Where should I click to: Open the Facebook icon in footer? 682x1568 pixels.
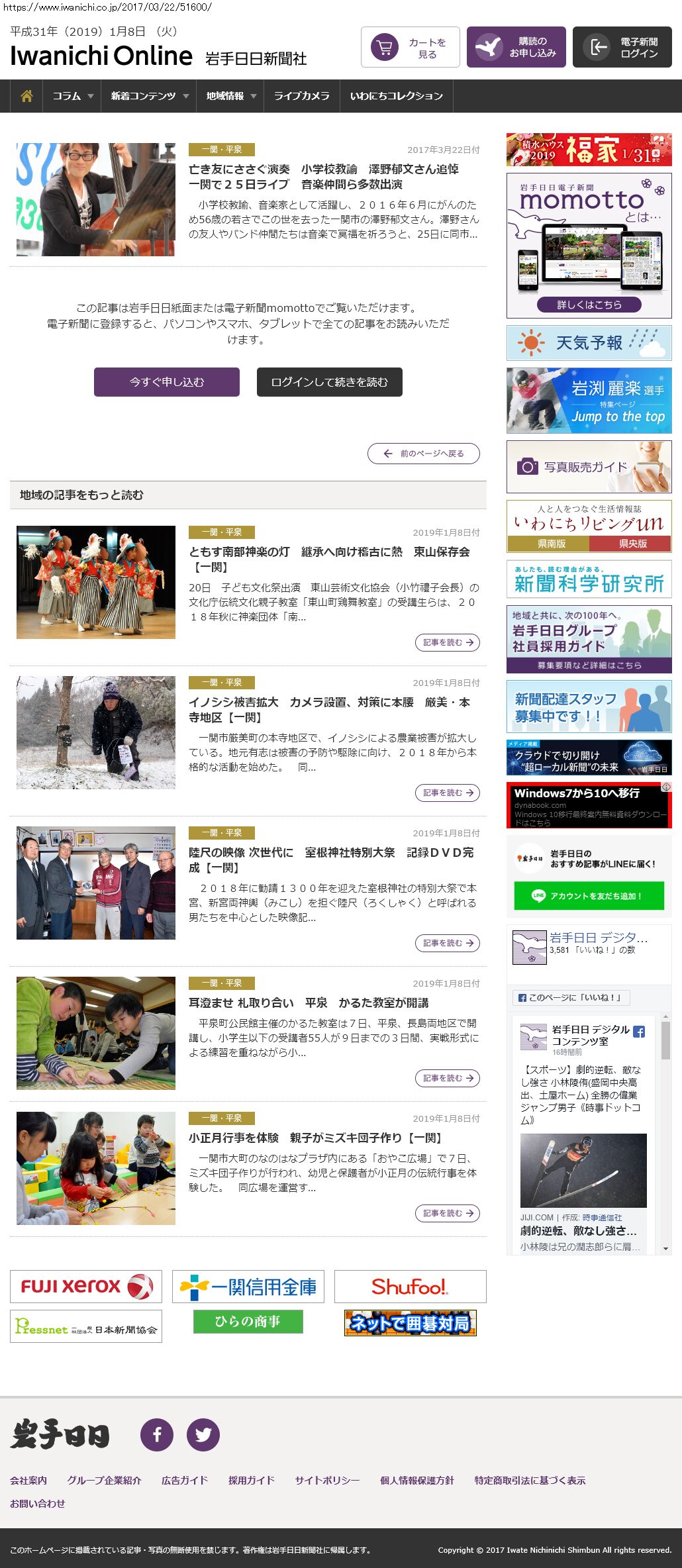pyautogui.click(x=157, y=1435)
